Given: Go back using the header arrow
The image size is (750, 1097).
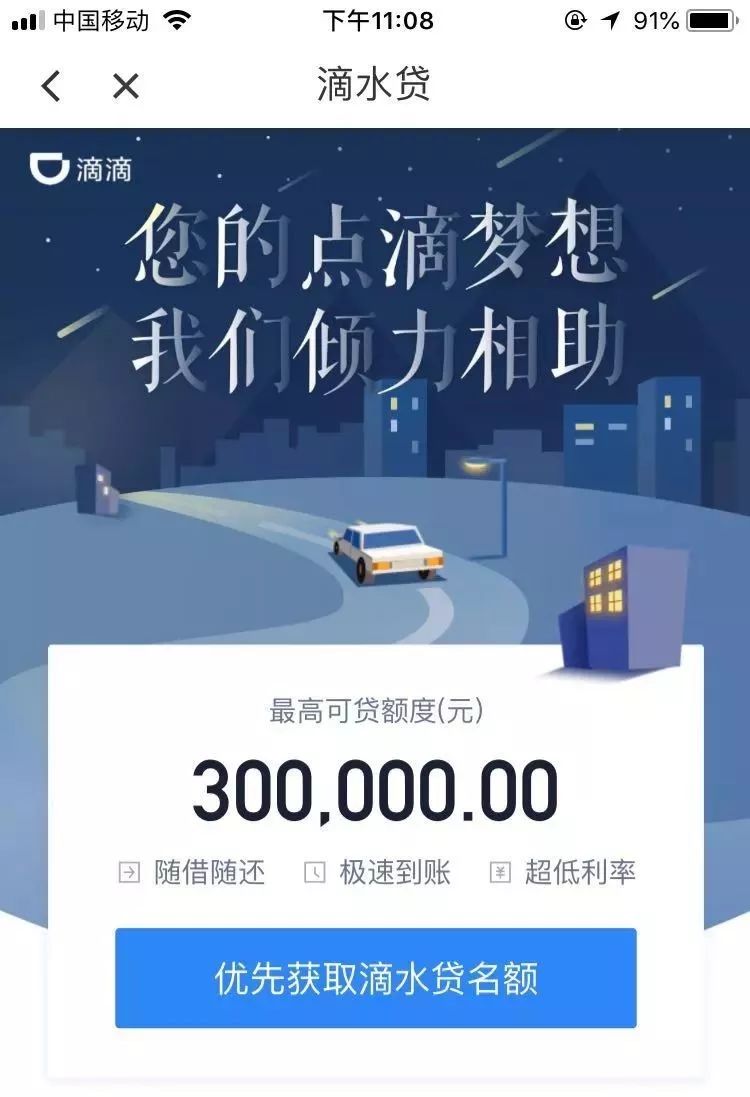Looking at the screenshot, I should click(x=51, y=86).
